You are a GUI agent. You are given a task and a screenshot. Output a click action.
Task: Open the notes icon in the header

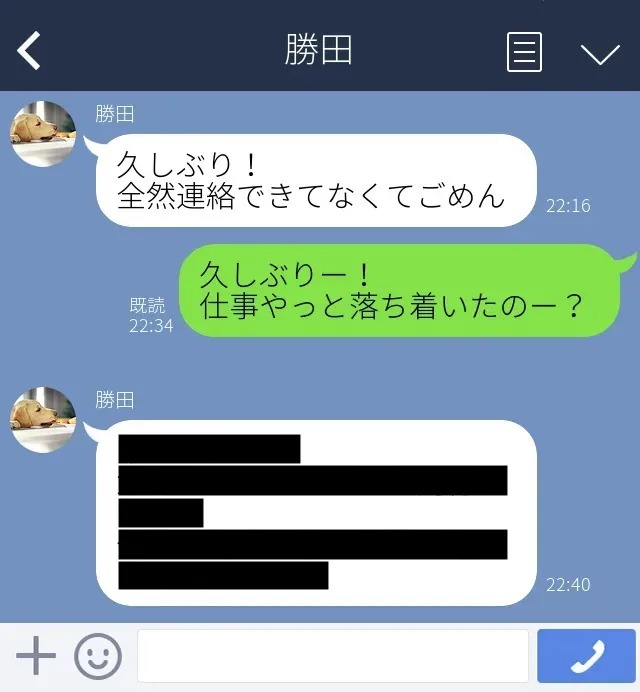(524, 51)
